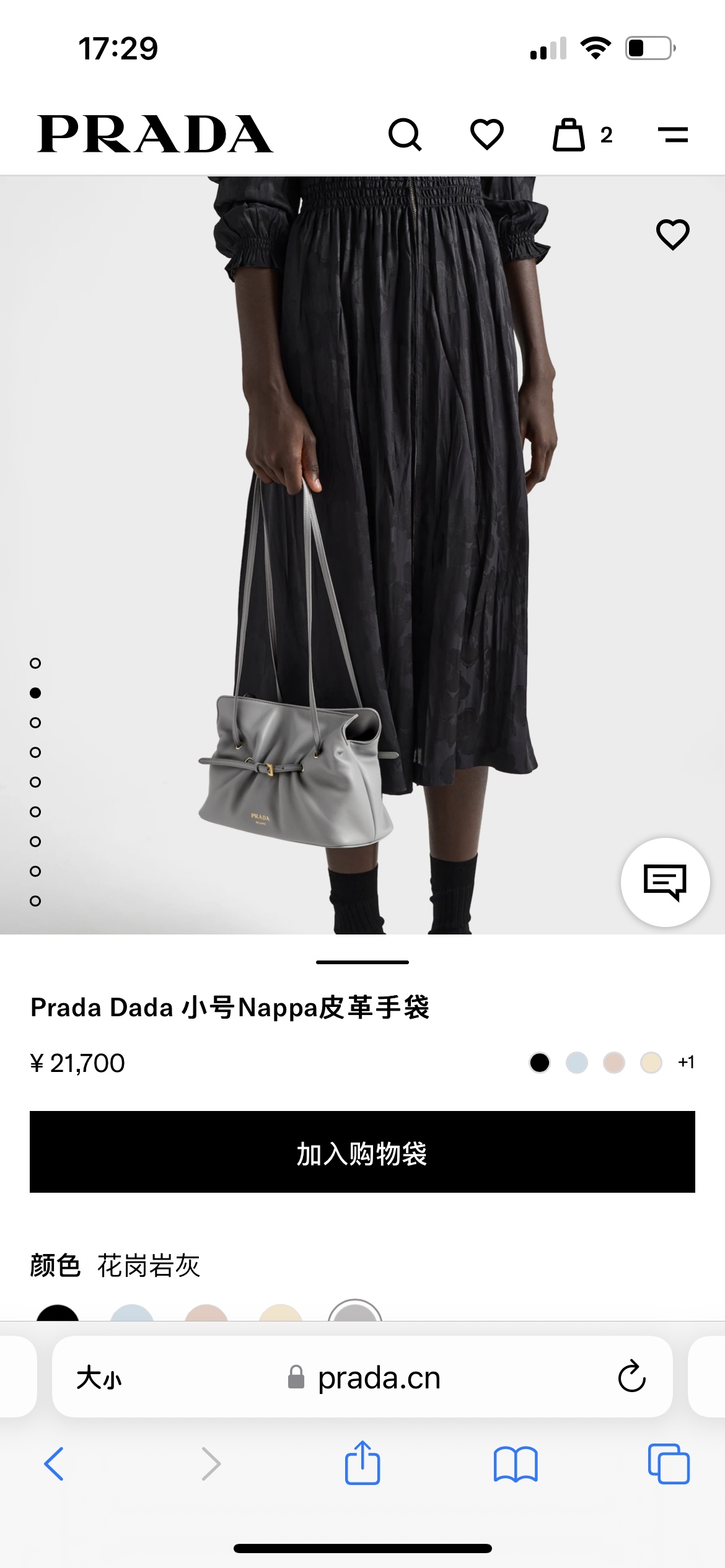The height and width of the screenshot is (1568, 725).
Task: Select the light blue color dot beside the price
Action: tap(577, 1063)
